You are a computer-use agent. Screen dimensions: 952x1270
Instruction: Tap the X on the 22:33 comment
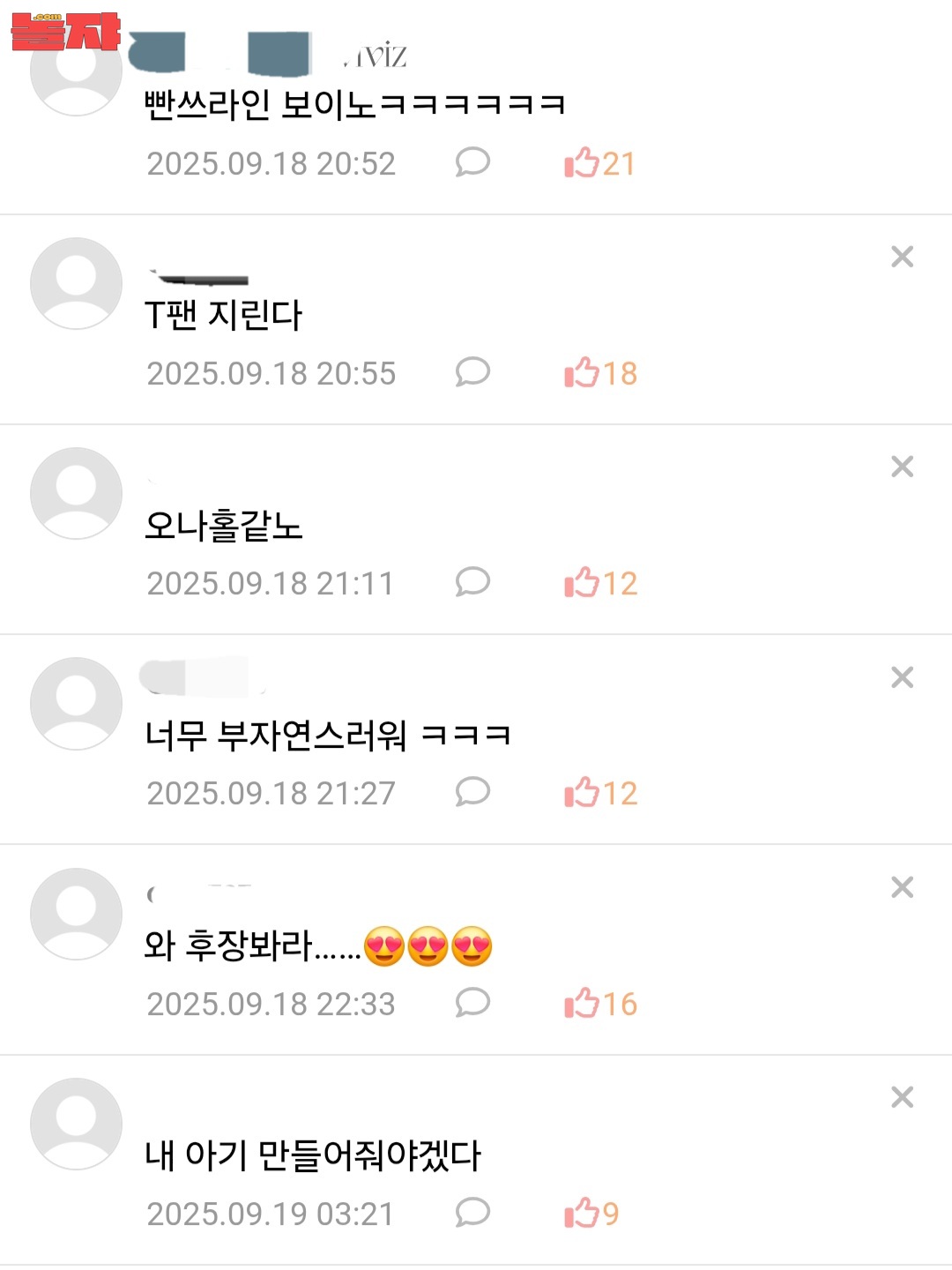click(x=902, y=887)
